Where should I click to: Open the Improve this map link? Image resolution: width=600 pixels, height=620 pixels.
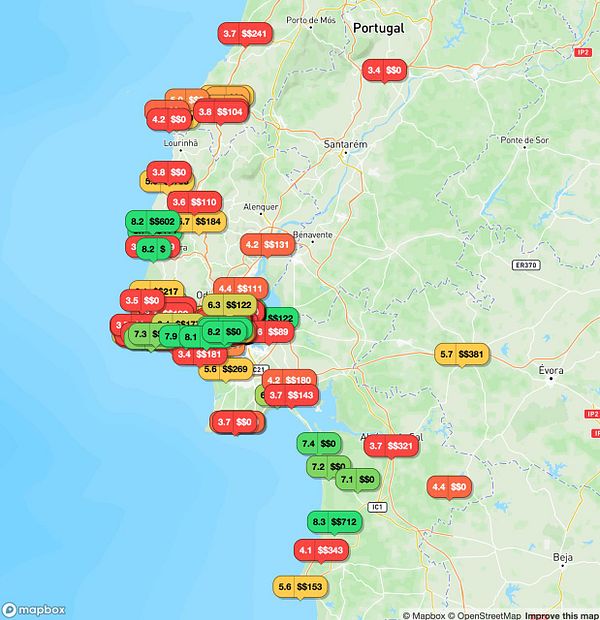tap(562, 614)
